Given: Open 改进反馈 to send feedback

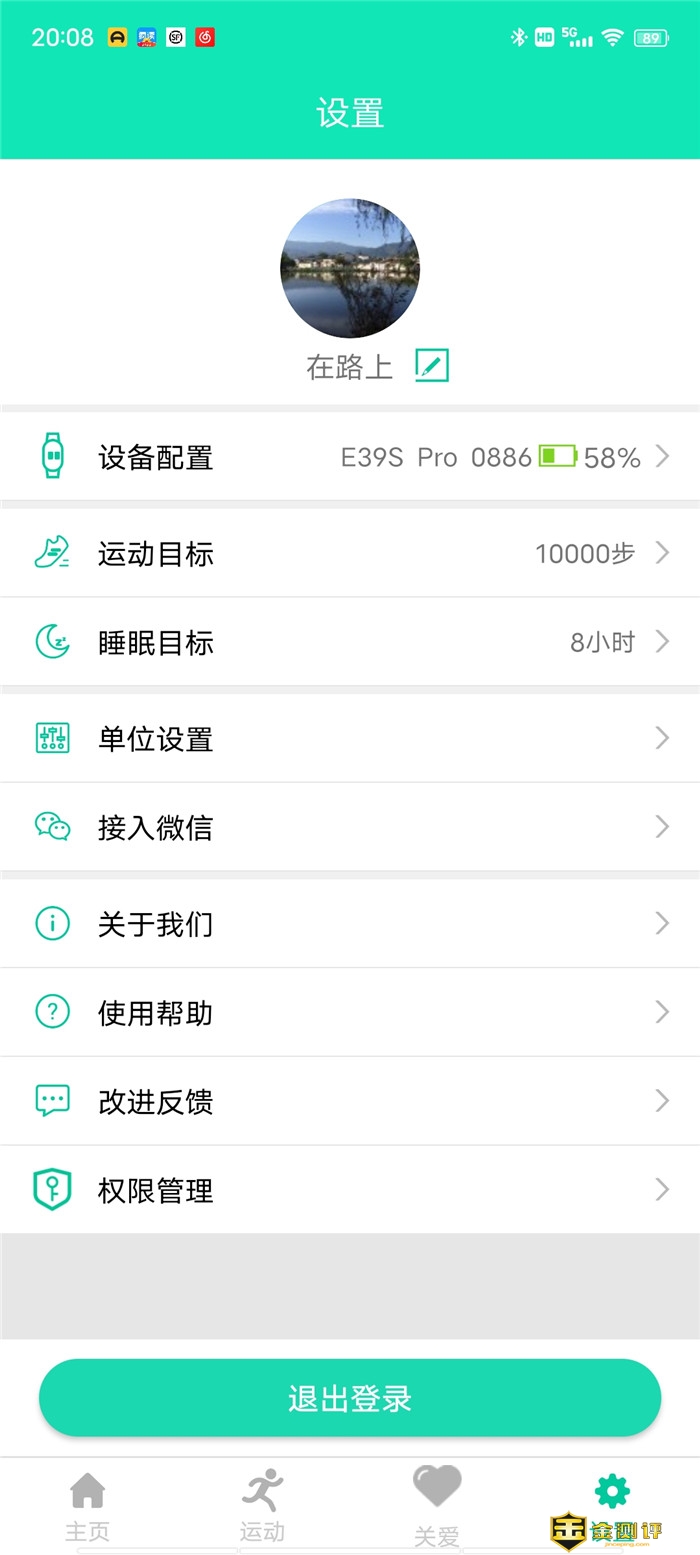Looking at the screenshot, I should coord(350,1101).
